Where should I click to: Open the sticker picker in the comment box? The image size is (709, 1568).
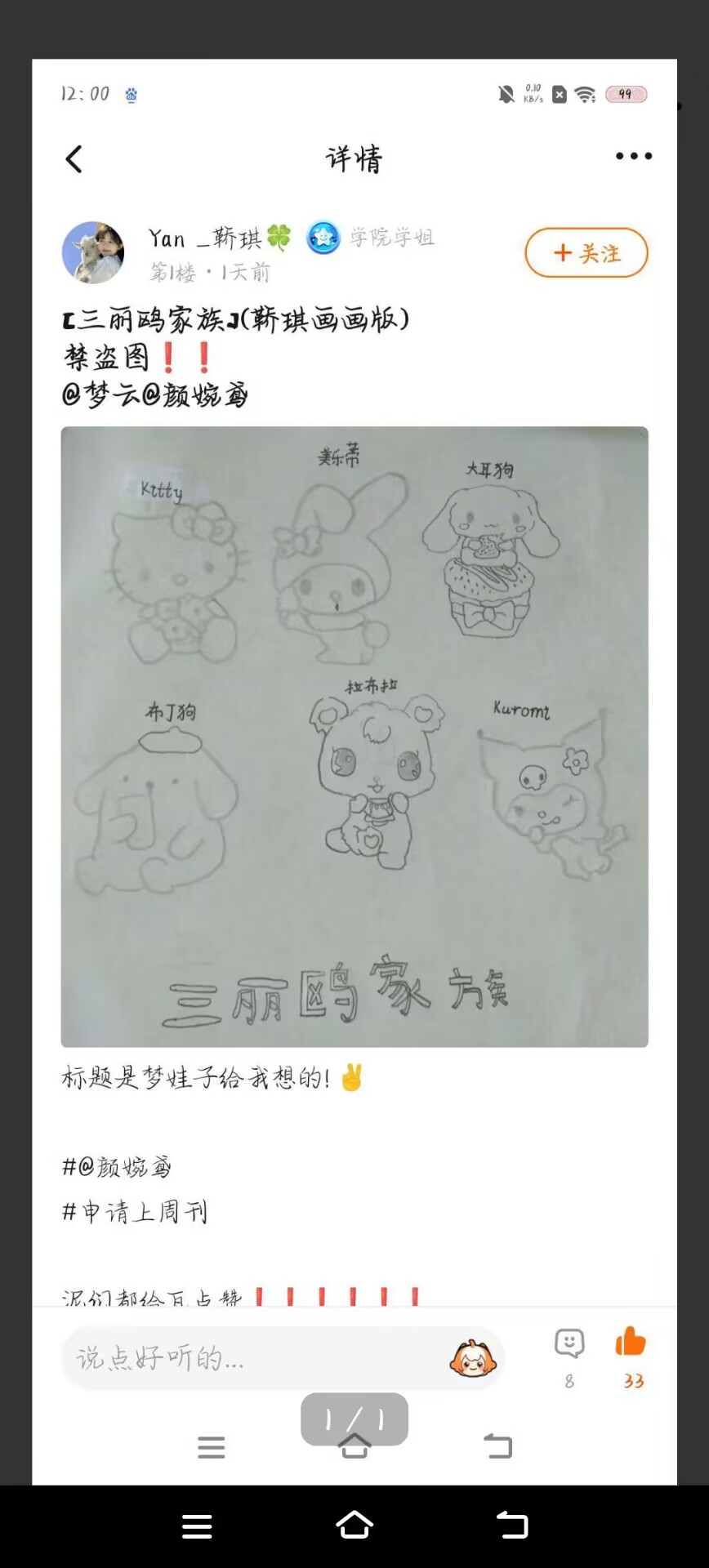pos(473,1358)
